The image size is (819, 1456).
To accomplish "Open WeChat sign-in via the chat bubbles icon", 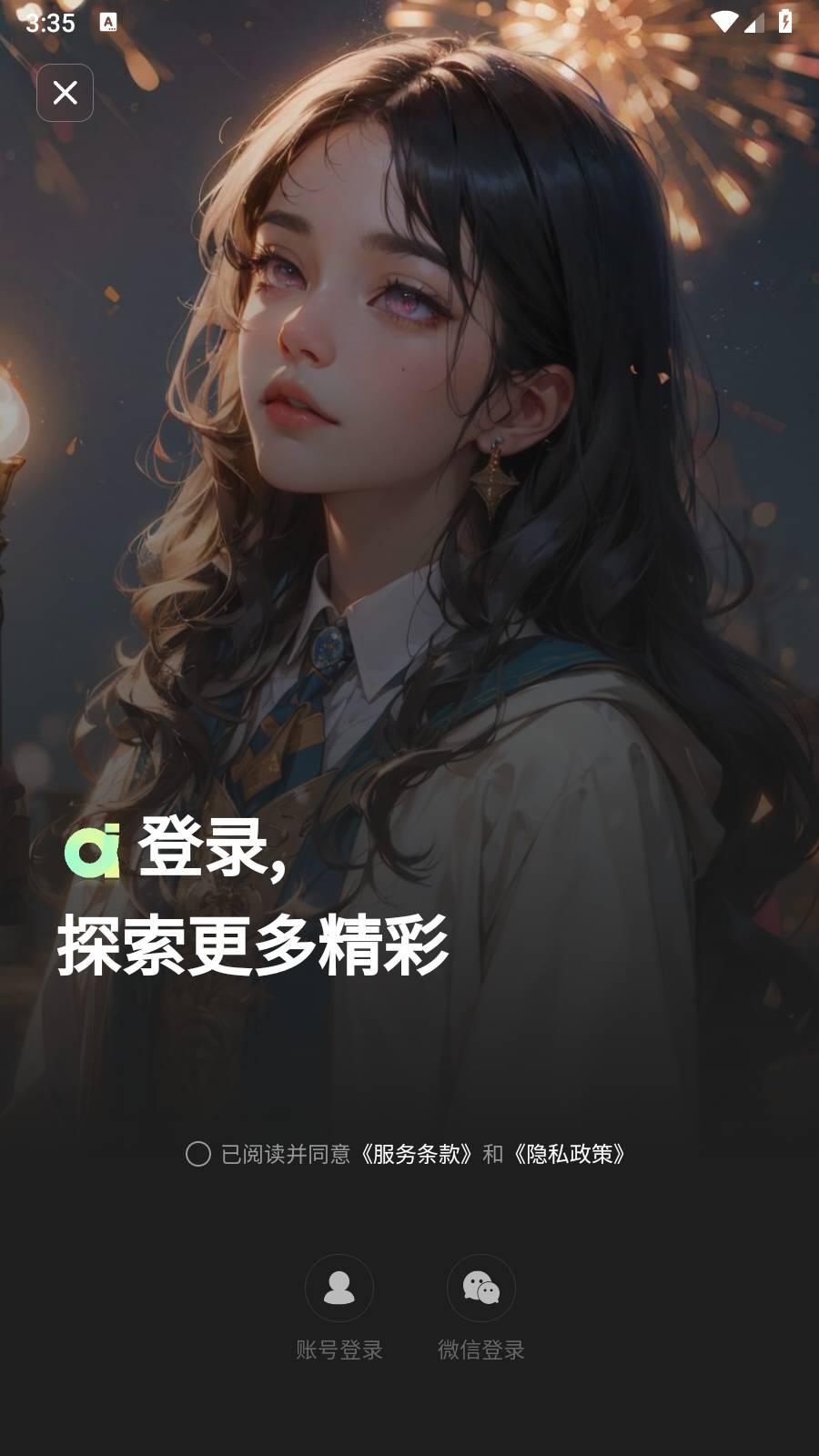I will [x=481, y=1289].
